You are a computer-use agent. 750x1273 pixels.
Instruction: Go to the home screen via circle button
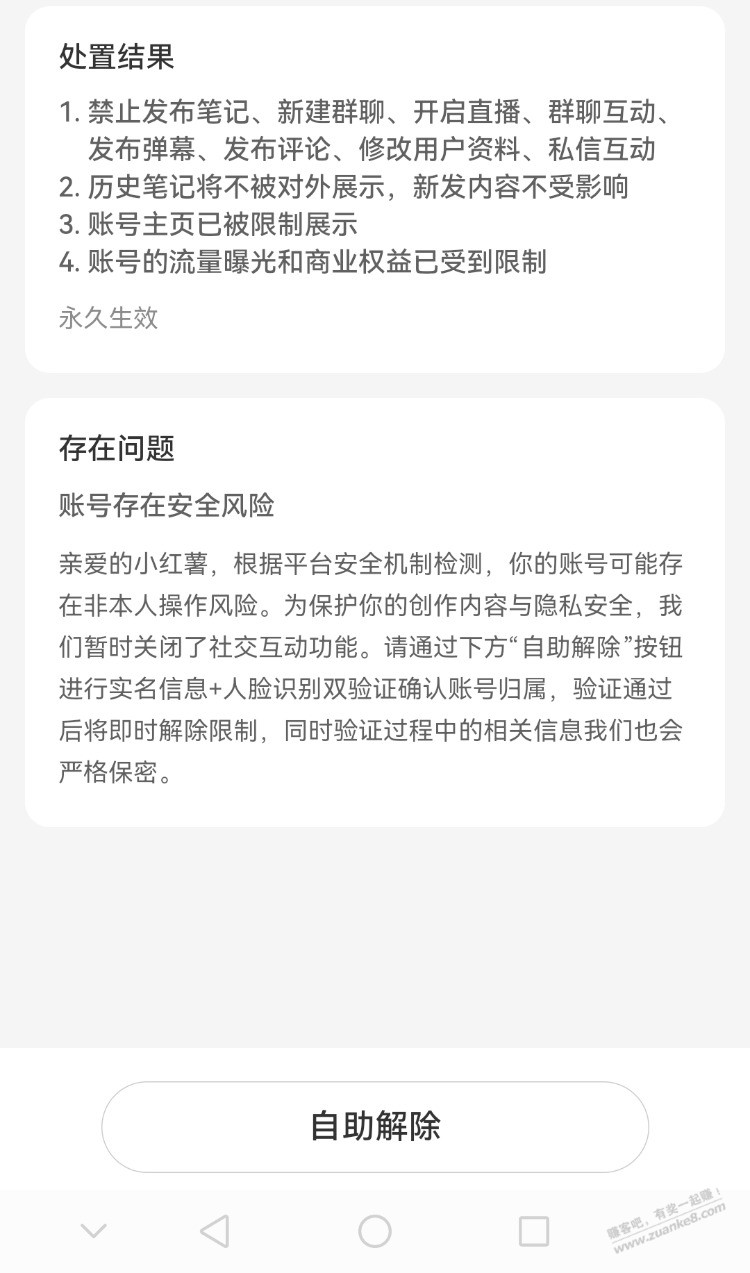[x=375, y=1231]
